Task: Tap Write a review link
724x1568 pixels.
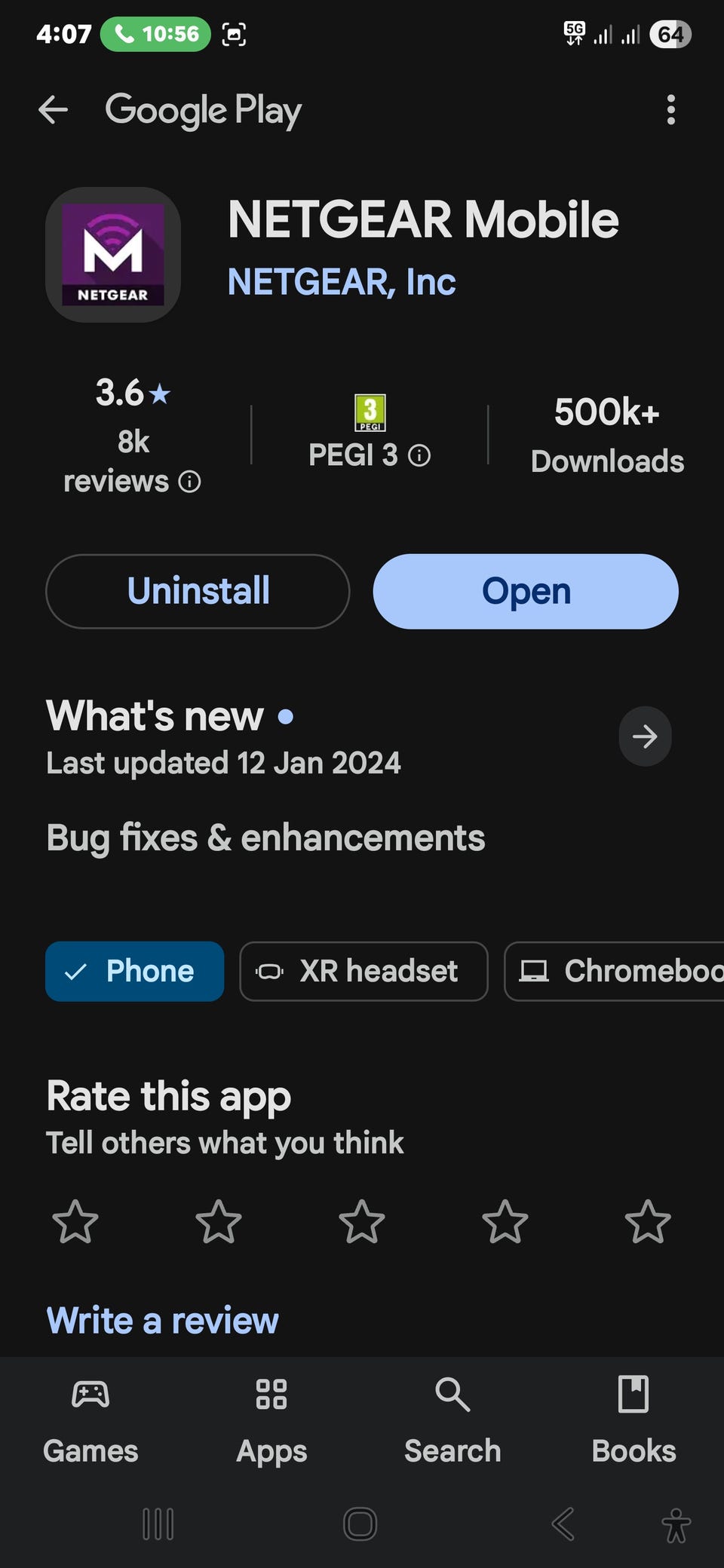Action: click(x=162, y=1321)
